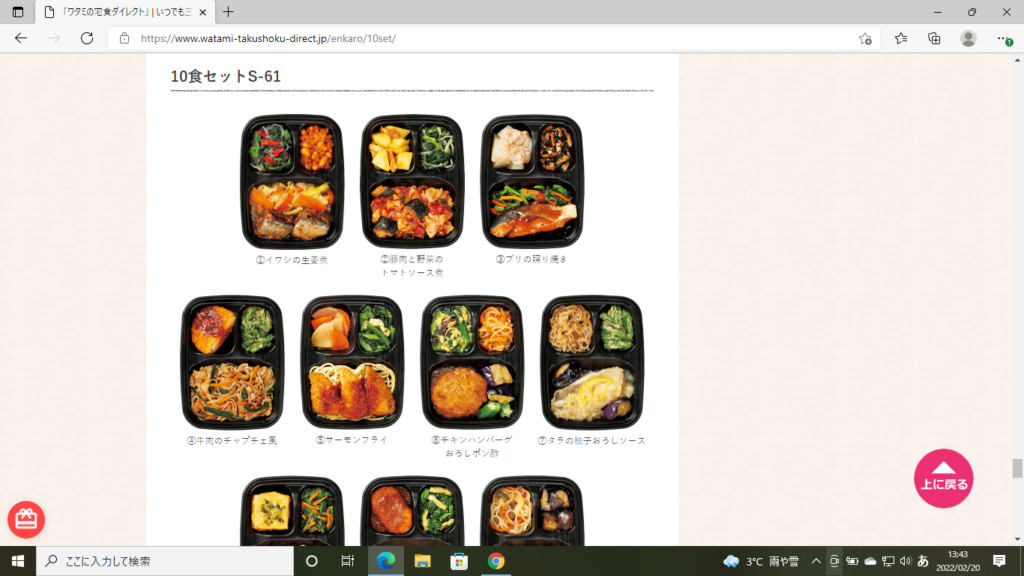Reload the page
Viewport: 1024px width, 576px height.
(x=87, y=38)
